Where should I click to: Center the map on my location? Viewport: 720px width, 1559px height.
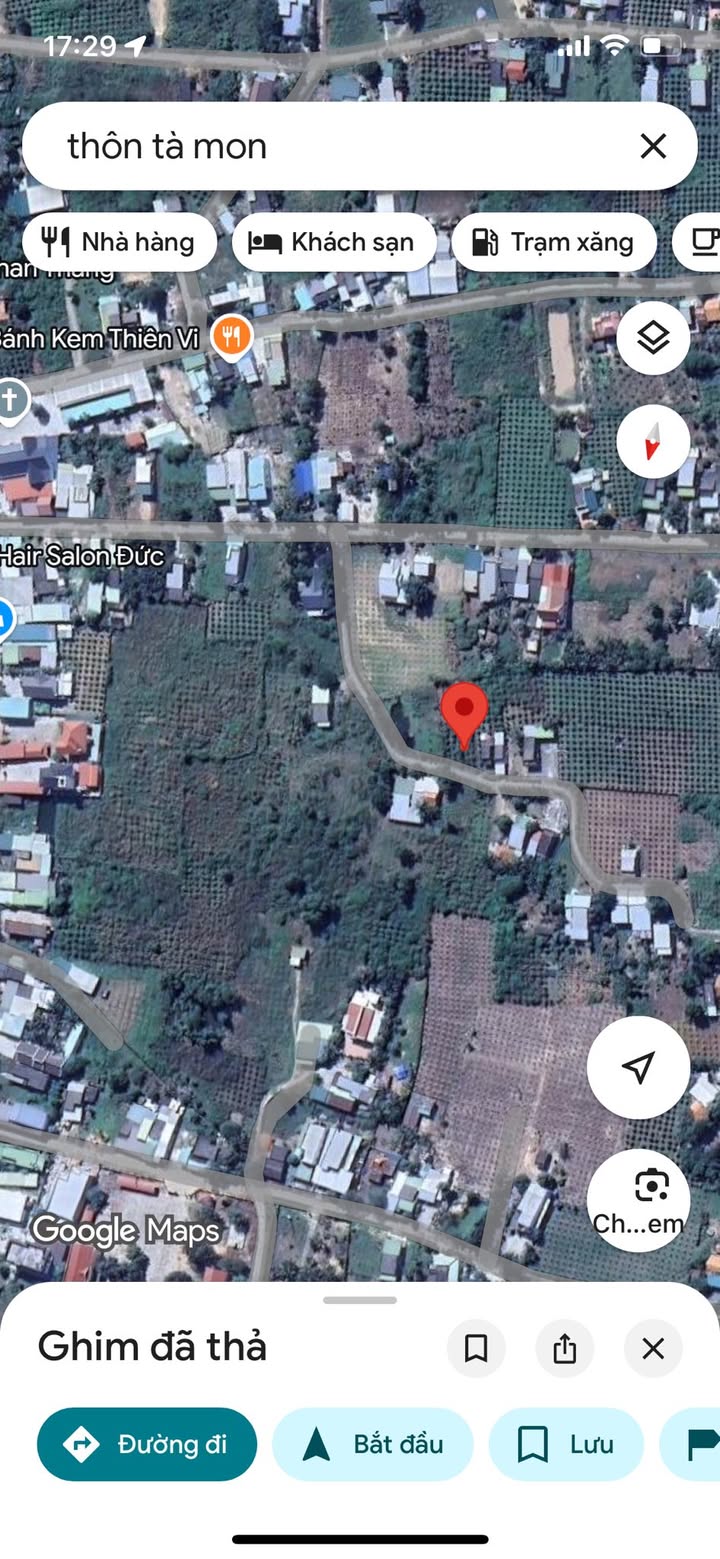(x=638, y=1067)
